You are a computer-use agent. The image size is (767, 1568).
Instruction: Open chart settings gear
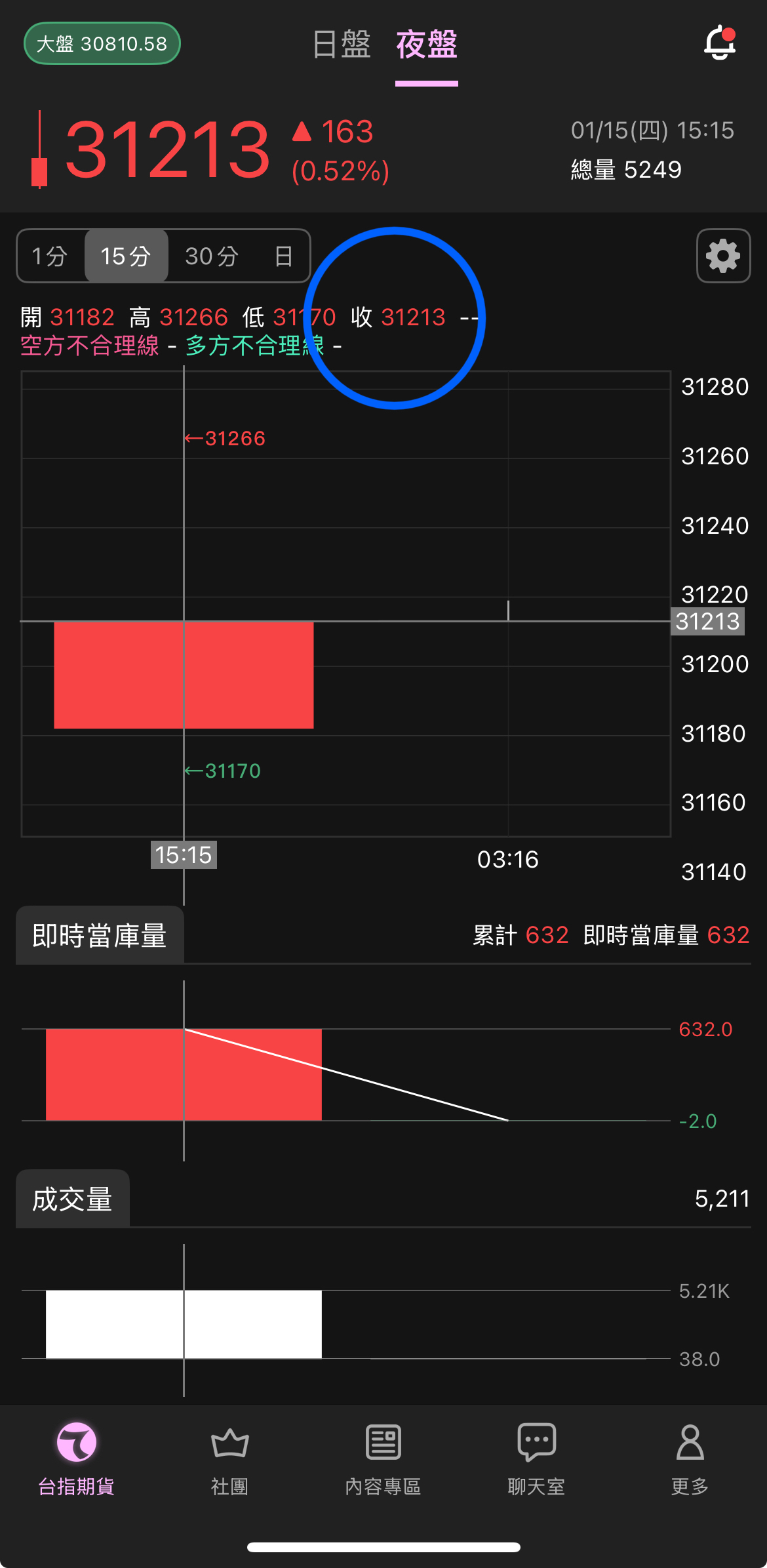[723, 256]
